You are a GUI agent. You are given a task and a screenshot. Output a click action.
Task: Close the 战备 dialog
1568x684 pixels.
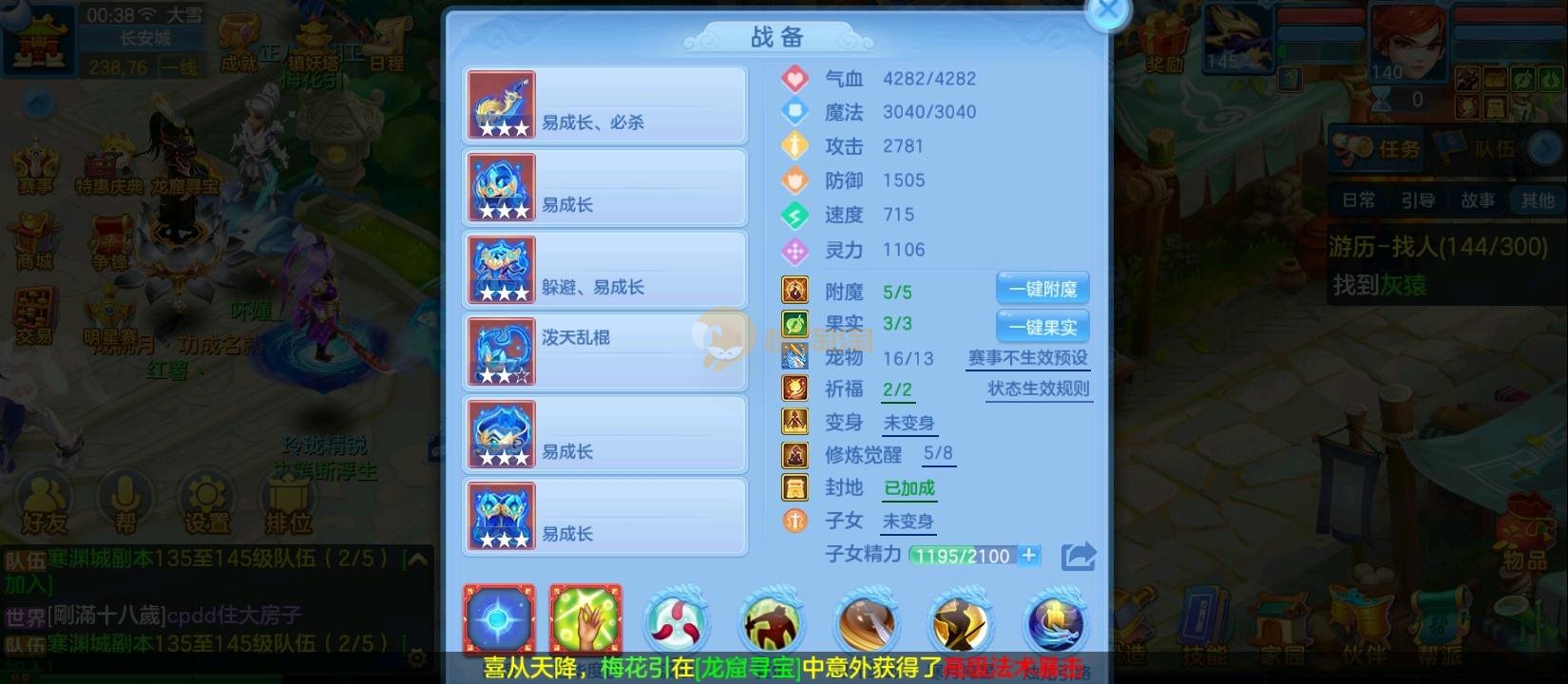pos(1107,11)
